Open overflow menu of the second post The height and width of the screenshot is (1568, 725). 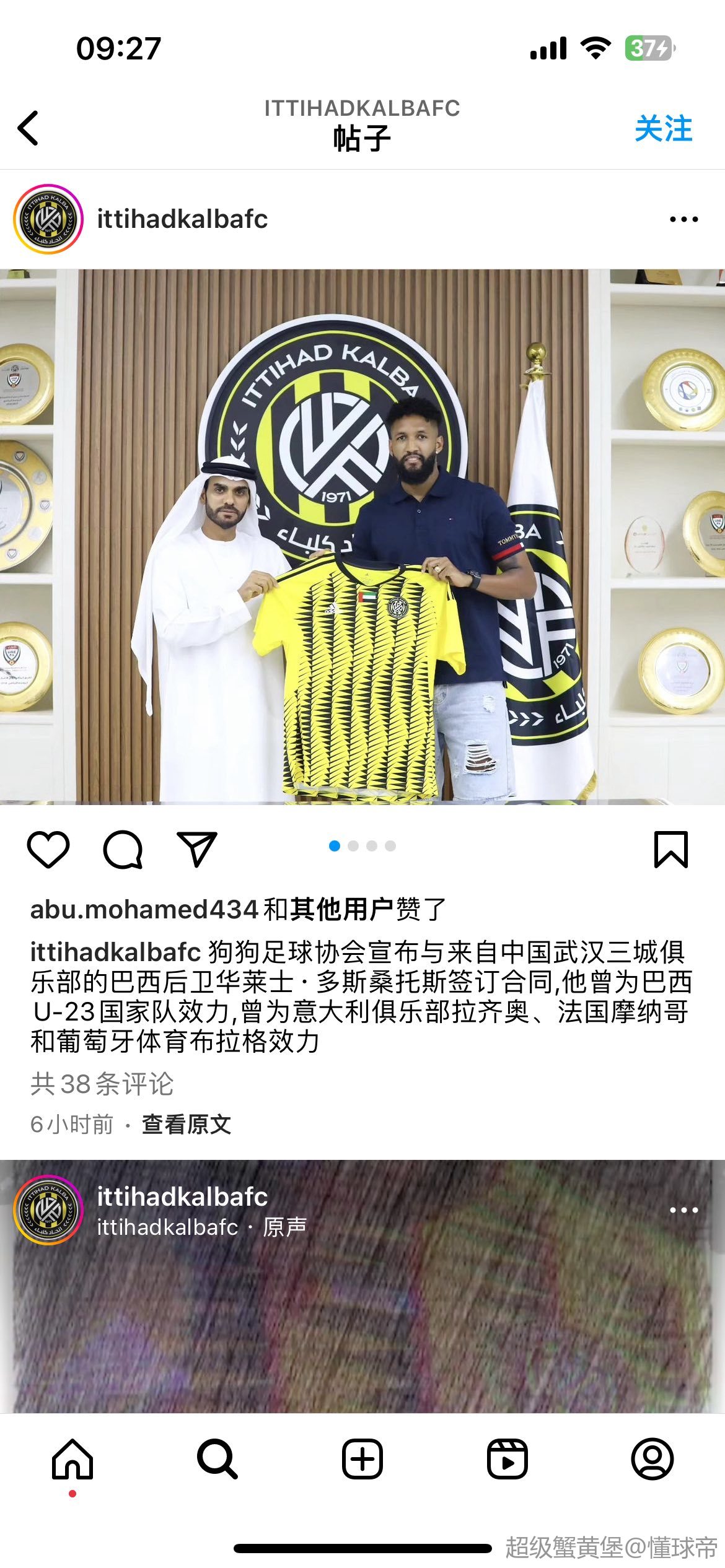683,1210
